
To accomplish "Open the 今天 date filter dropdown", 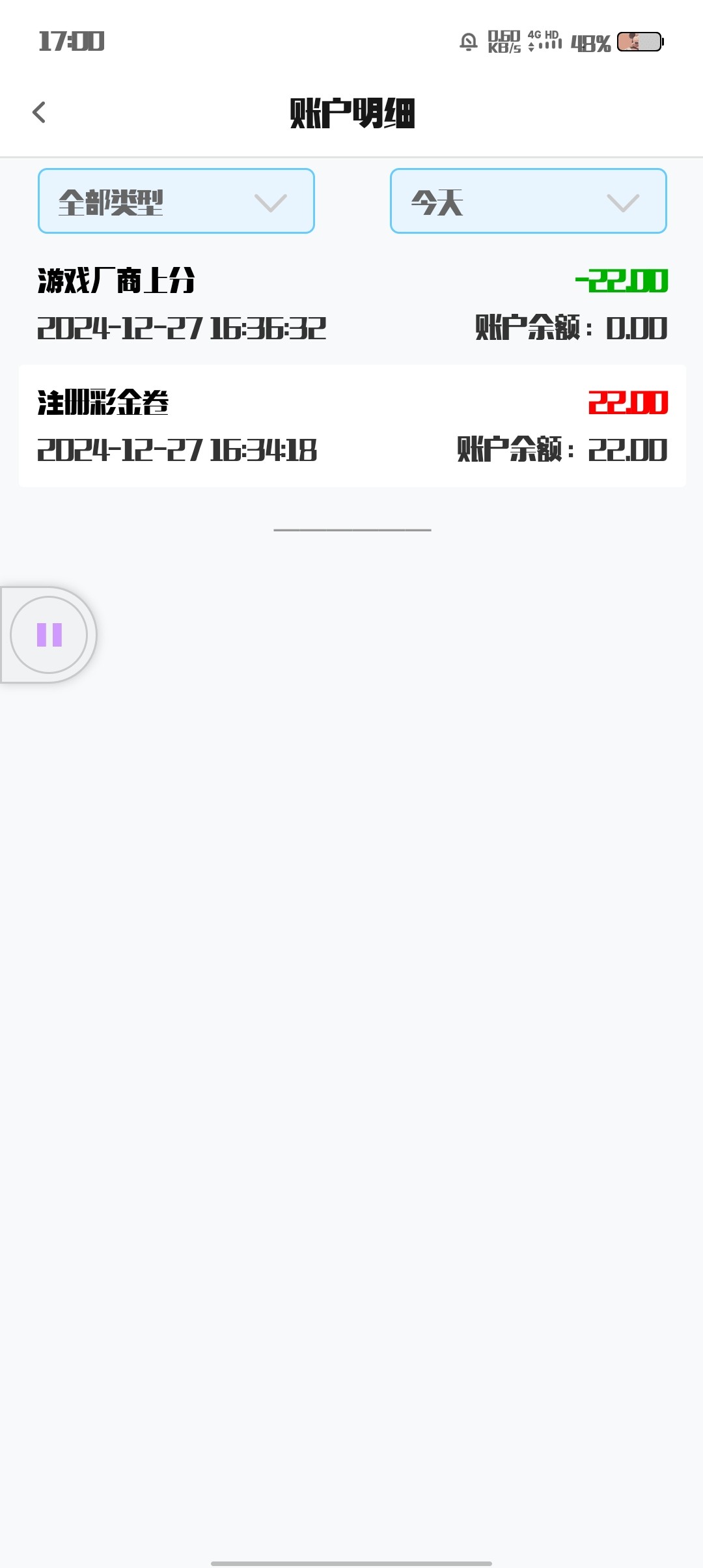I will pyautogui.click(x=529, y=201).
